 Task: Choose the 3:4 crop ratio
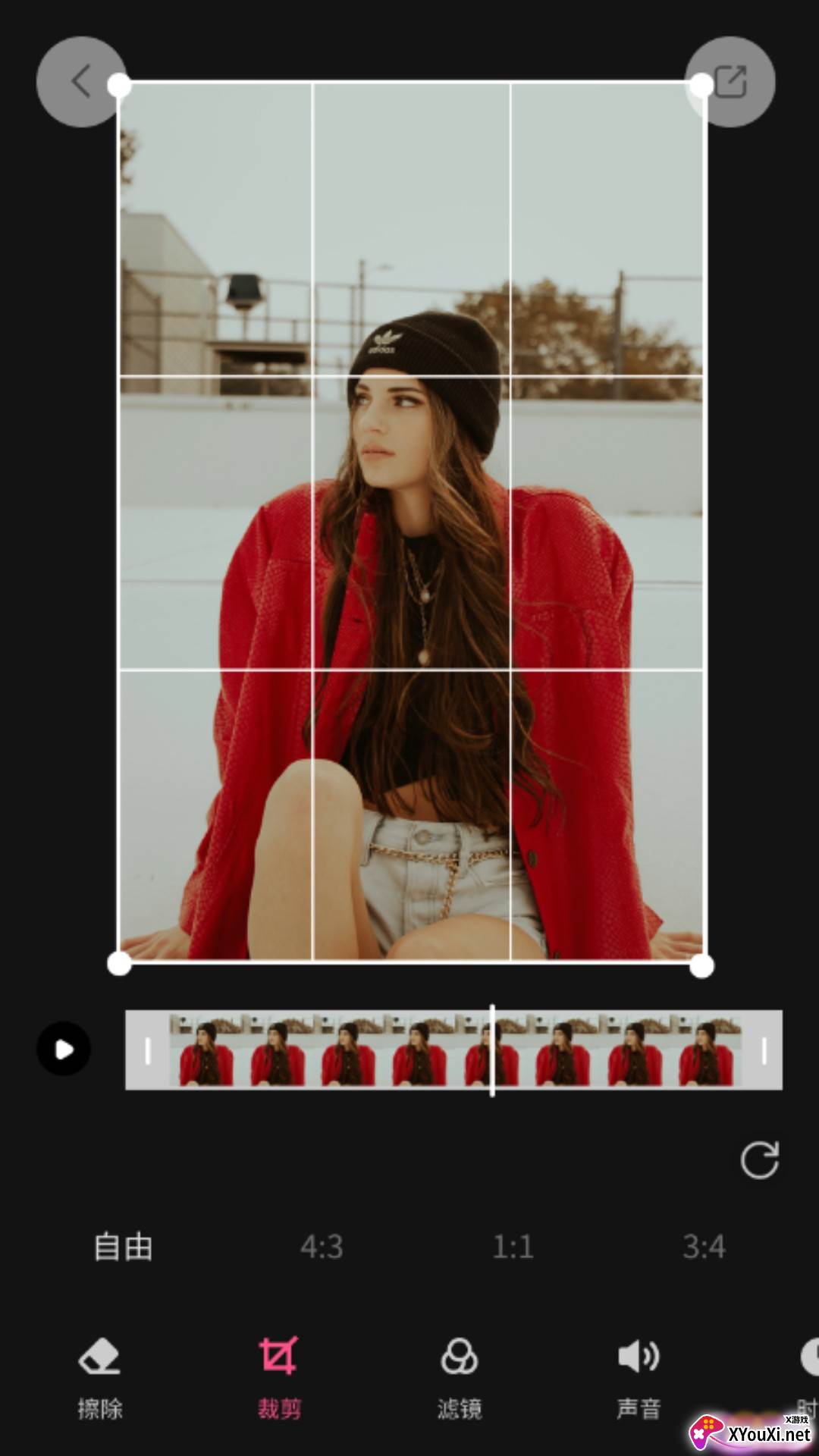(x=704, y=1247)
